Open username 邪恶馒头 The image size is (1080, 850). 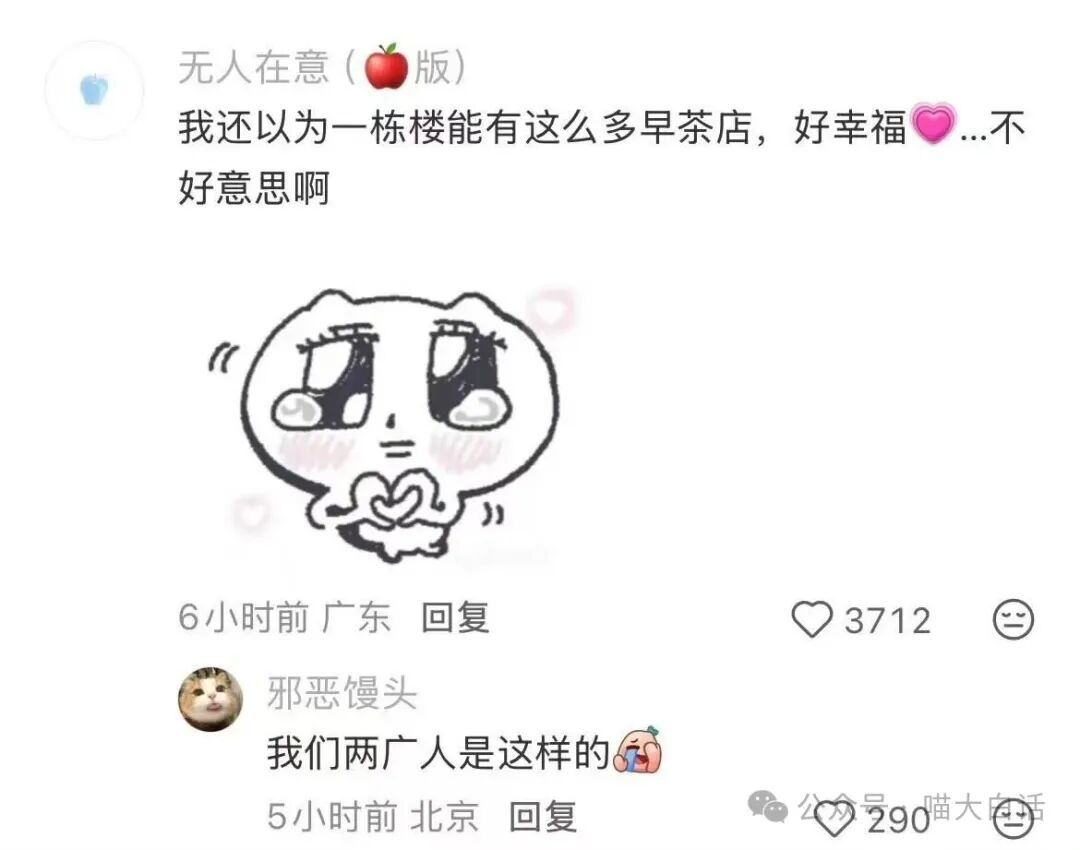click(341, 692)
